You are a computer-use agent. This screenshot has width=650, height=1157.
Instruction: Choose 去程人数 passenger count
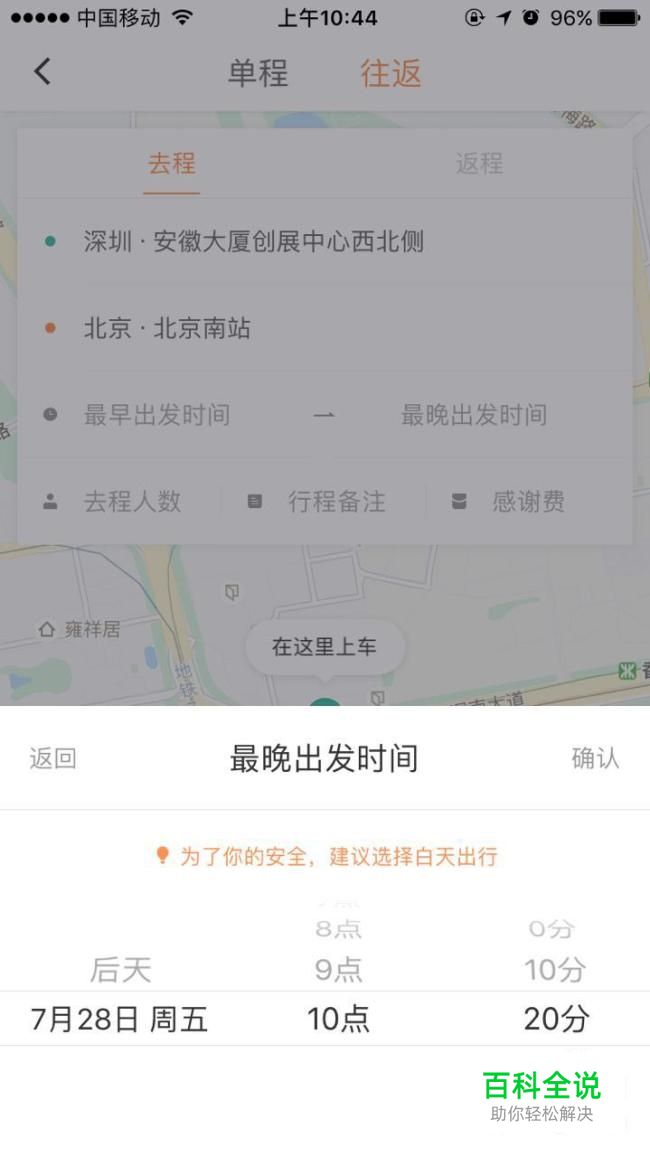click(x=132, y=502)
